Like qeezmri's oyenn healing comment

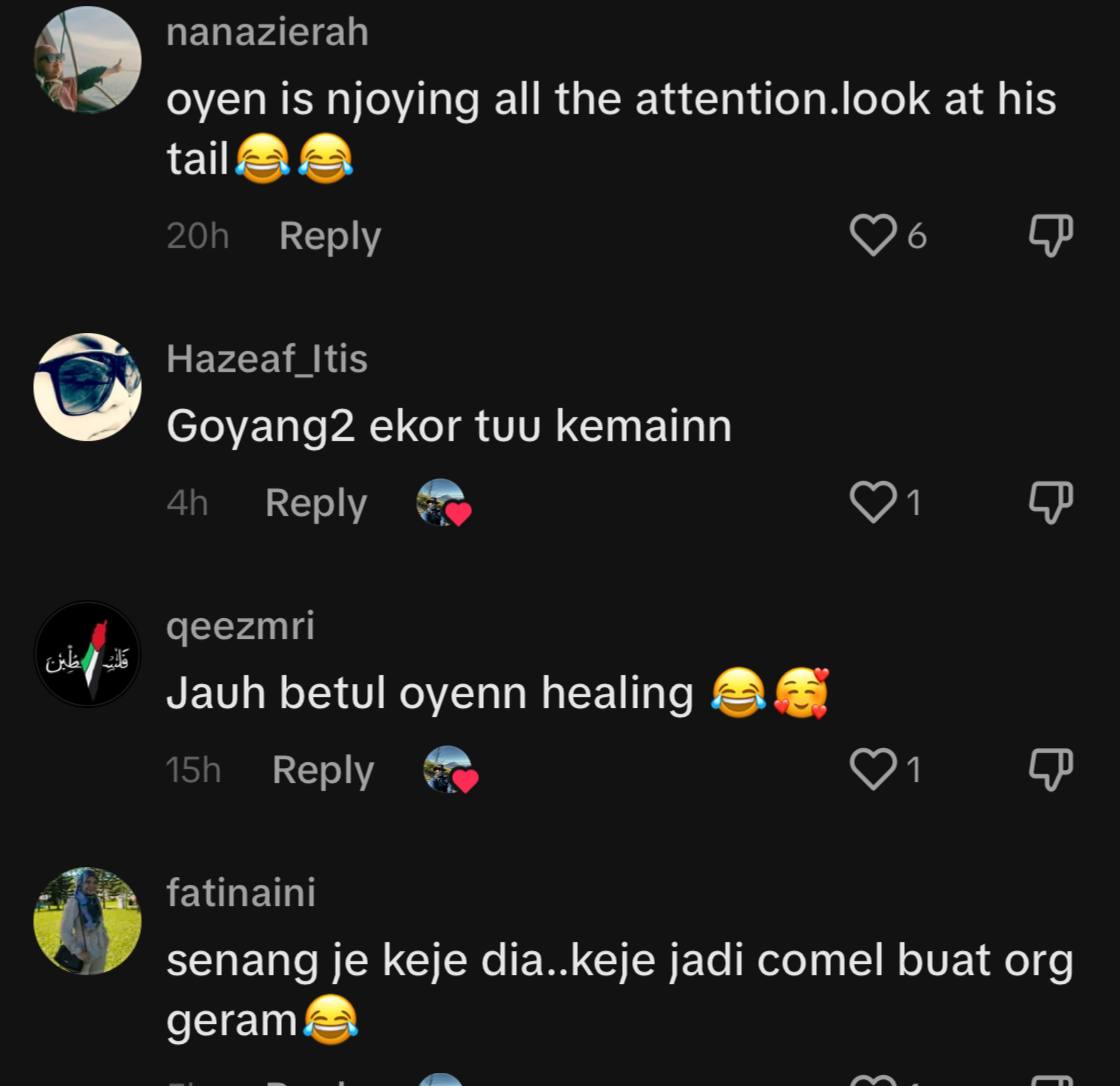[872, 769]
